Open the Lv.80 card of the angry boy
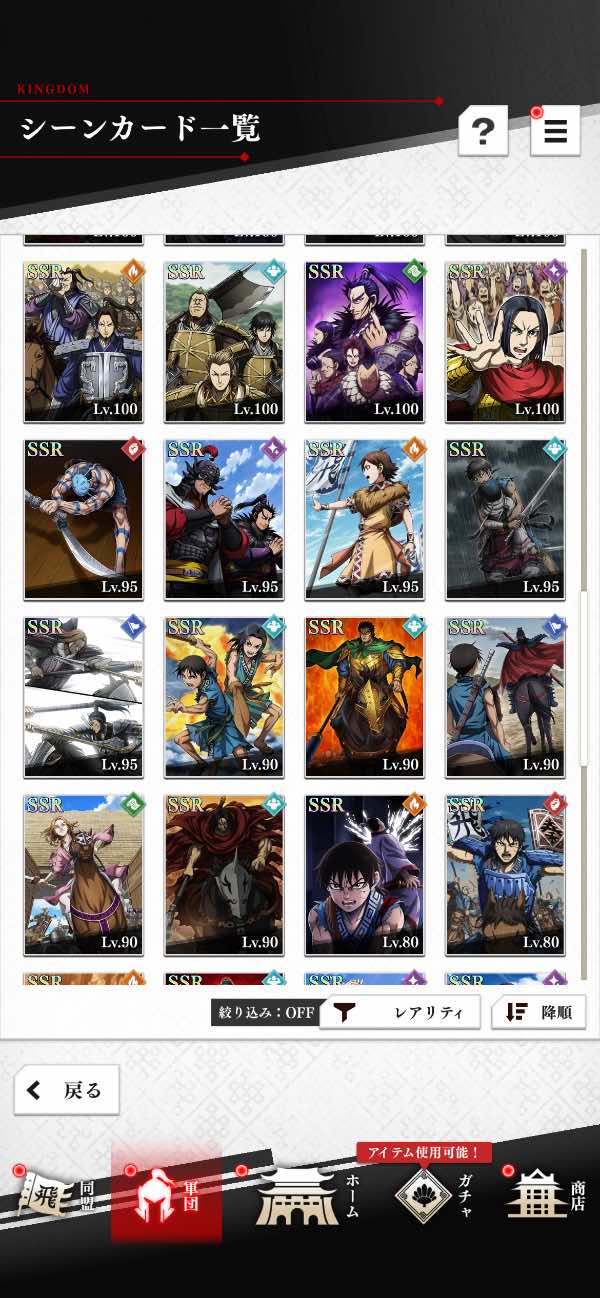This screenshot has height=1298, width=600. click(364, 875)
